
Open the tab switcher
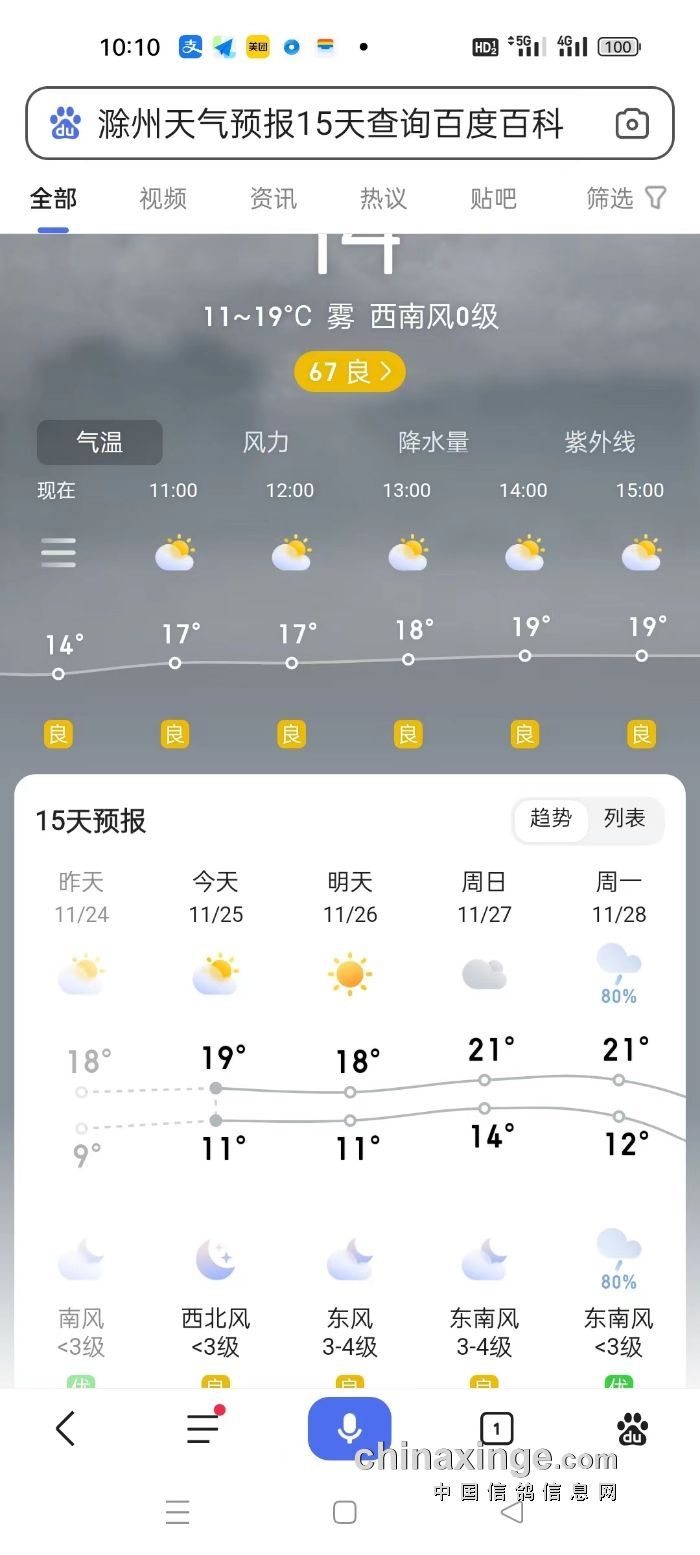click(496, 1428)
